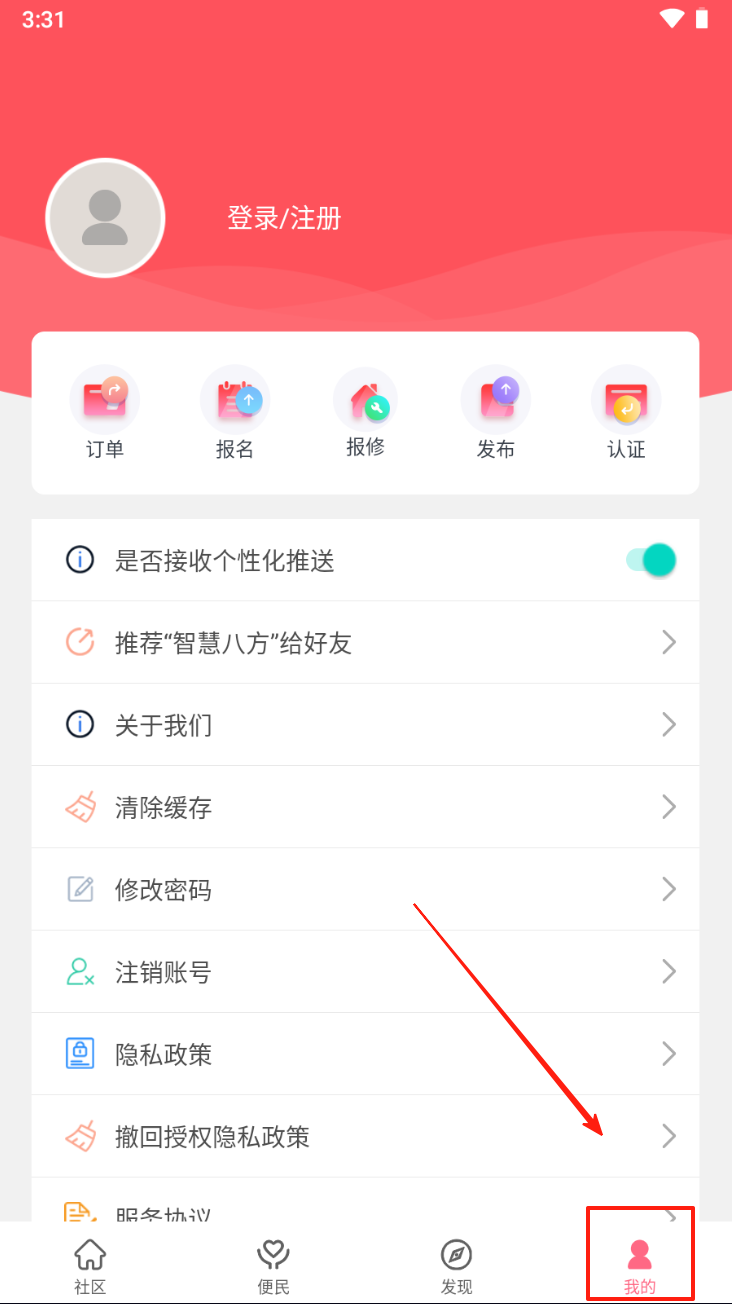Open 报修 repair request shortcut
The width and height of the screenshot is (732, 1304).
point(365,411)
